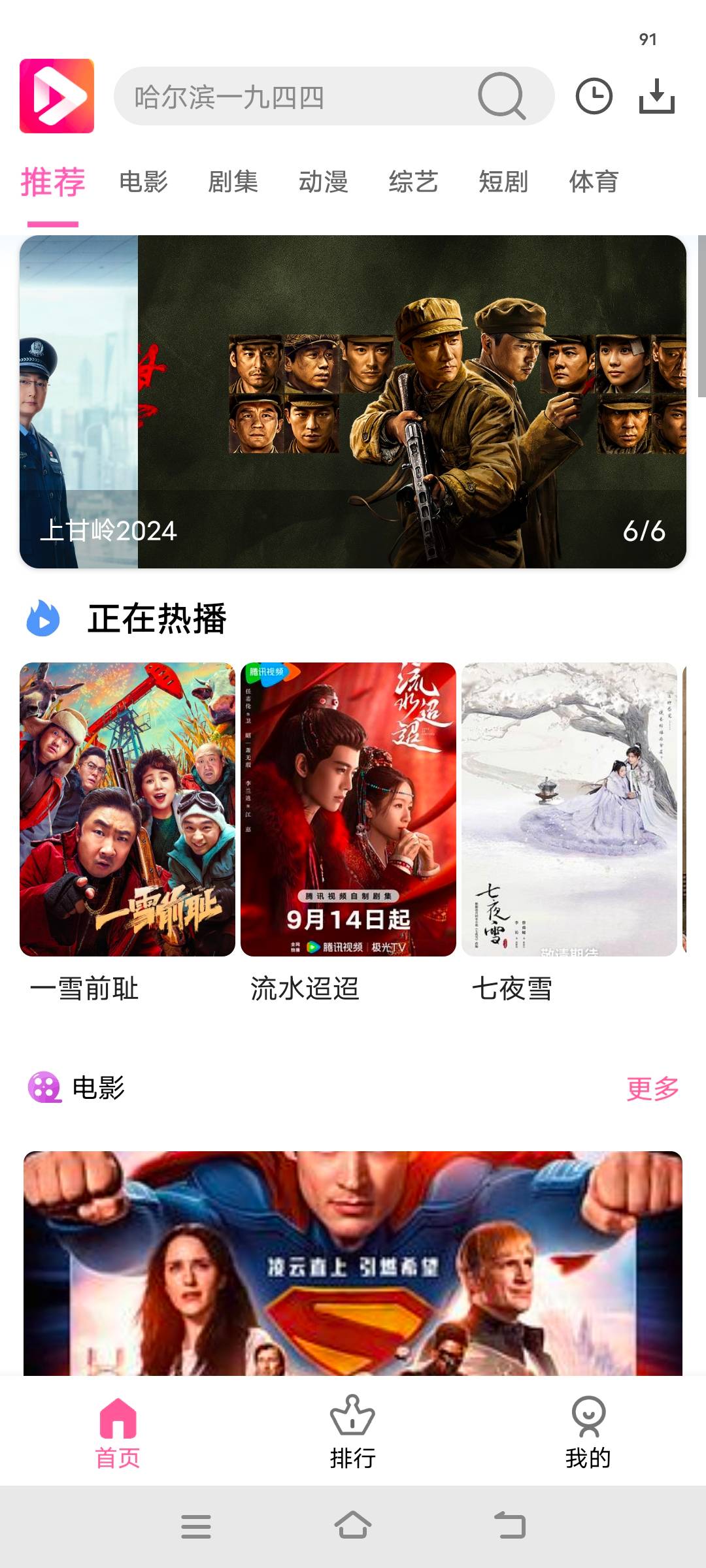Switch to the 剧集 tab
Screen dimensions: 706x1568
pyautogui.click(x=233, y=182)
